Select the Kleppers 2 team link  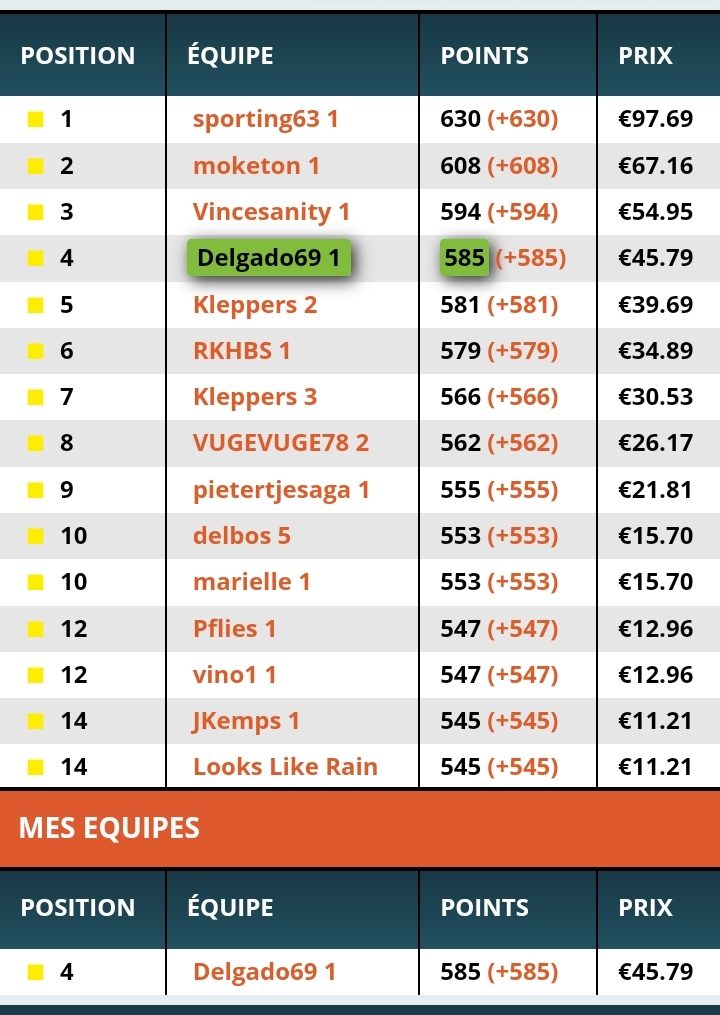click(254, 304)
